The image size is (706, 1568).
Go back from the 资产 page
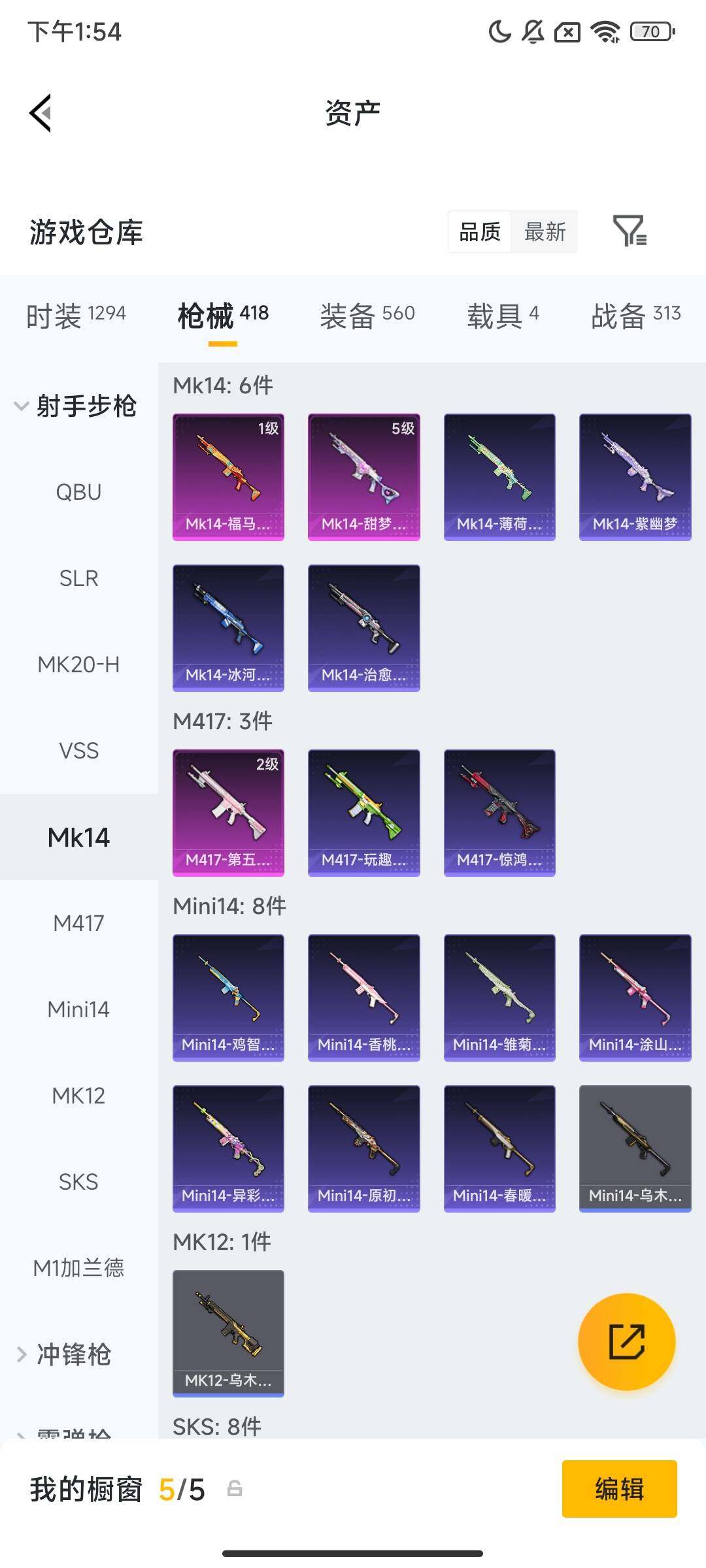[41, 113]
